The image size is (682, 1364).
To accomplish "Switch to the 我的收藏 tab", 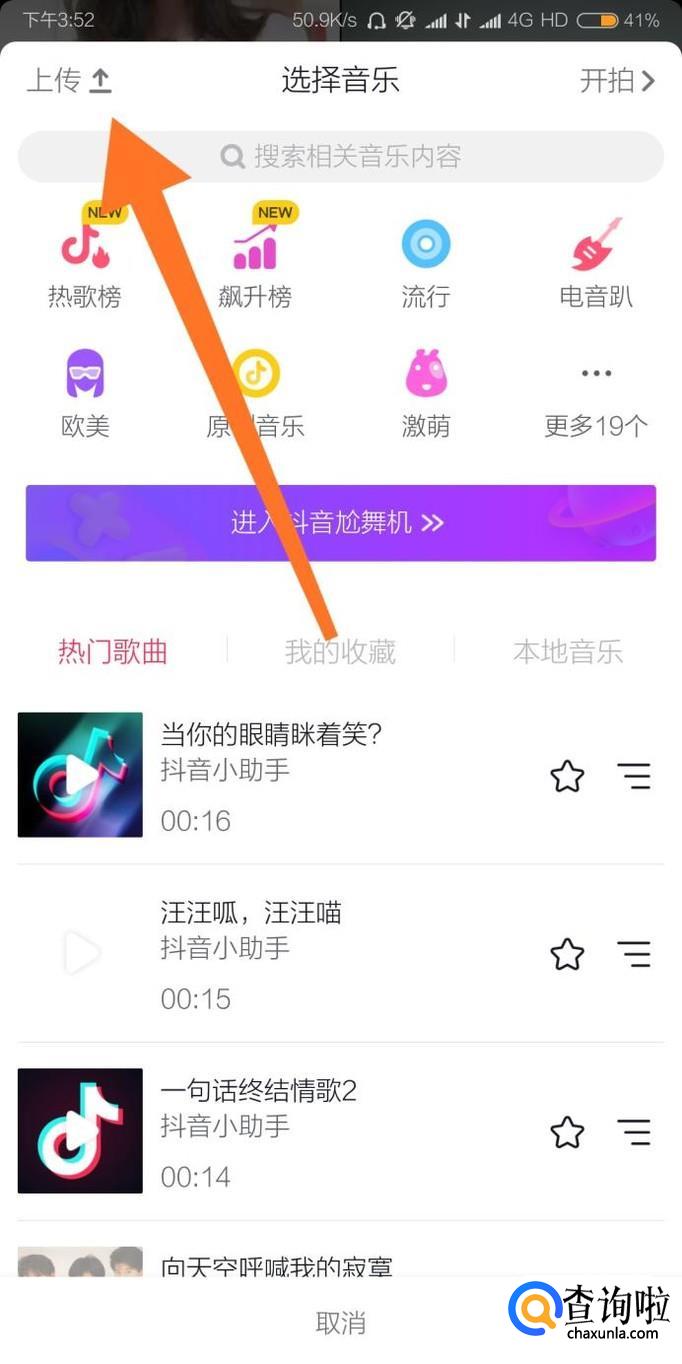I will tap(341, 653).
